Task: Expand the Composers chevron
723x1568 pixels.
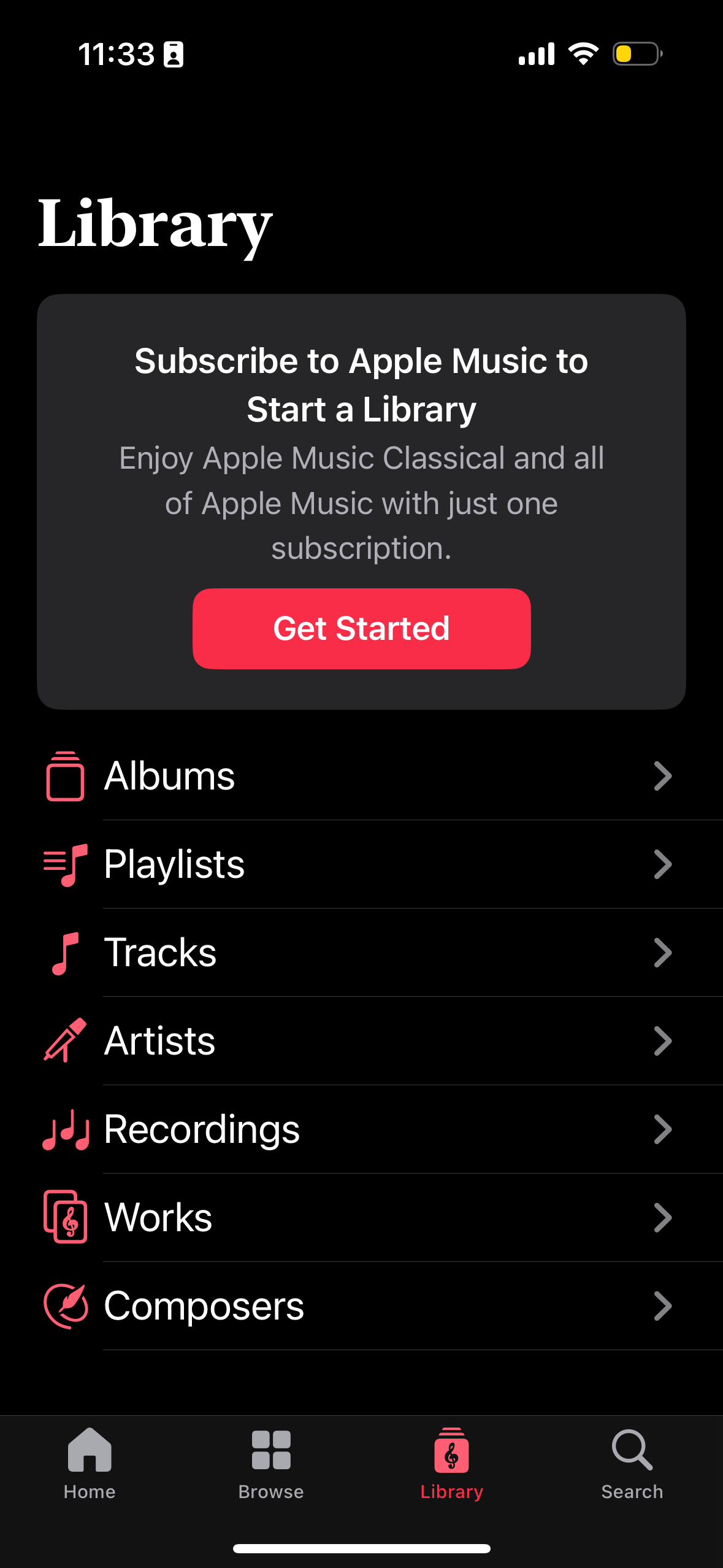Action: click(664, 1305)
